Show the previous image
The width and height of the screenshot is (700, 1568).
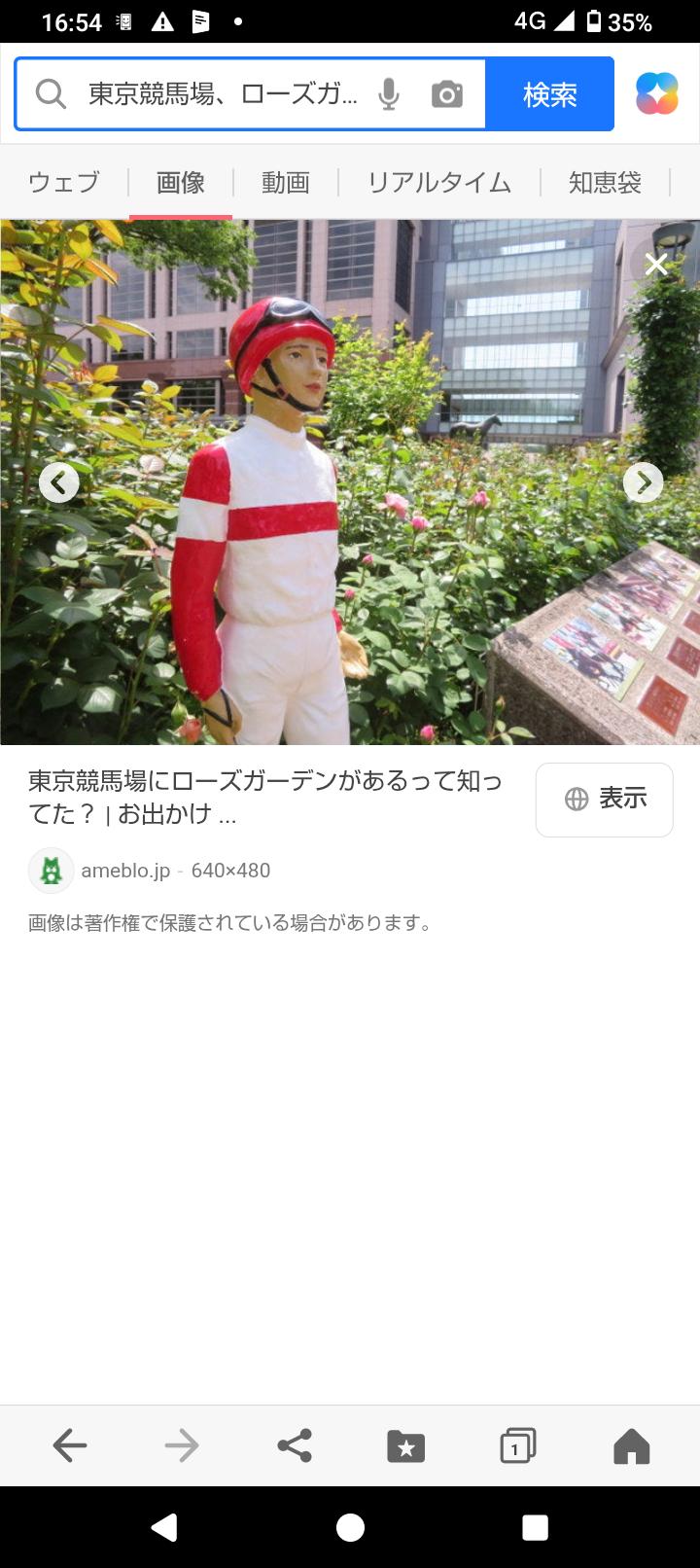click(x=59, y=482)
